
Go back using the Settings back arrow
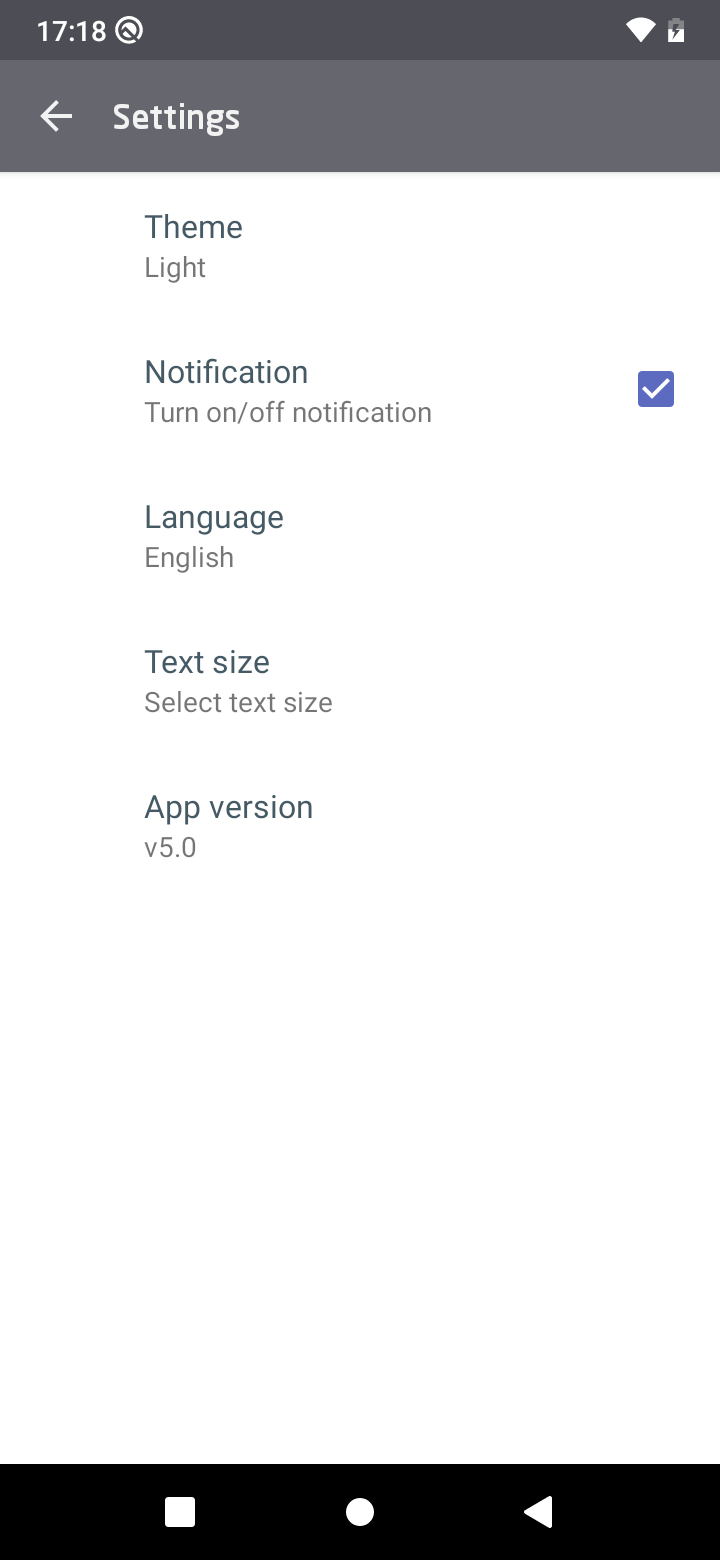(56, 117)
